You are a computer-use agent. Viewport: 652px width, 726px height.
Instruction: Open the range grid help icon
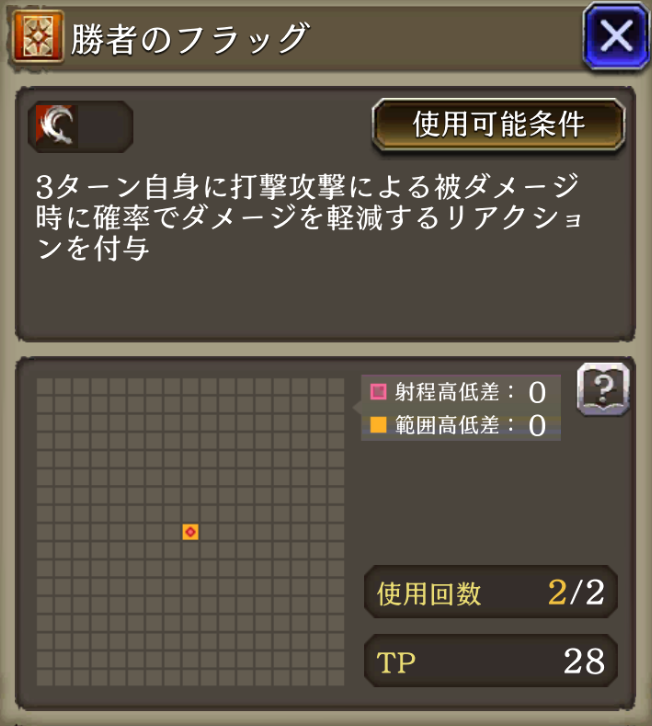[603, 388]
